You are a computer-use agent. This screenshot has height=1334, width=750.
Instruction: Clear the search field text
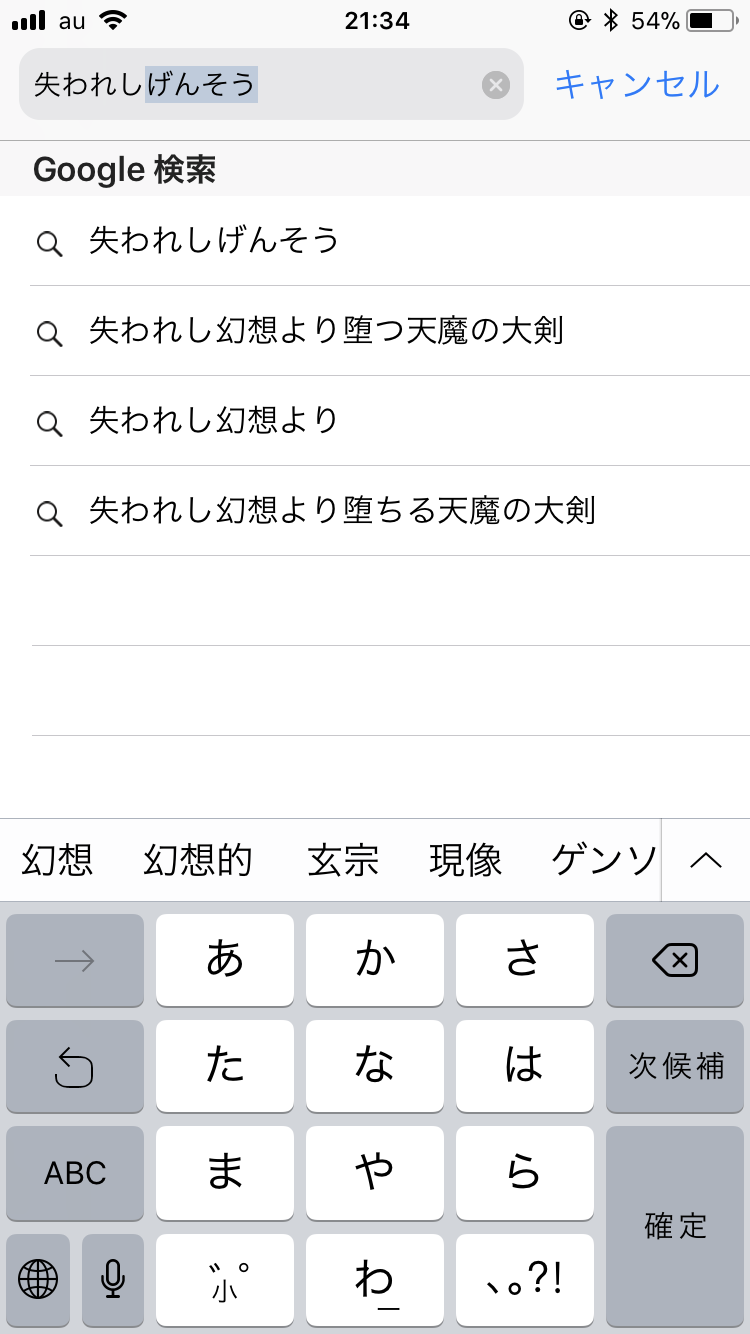(496, 85)
